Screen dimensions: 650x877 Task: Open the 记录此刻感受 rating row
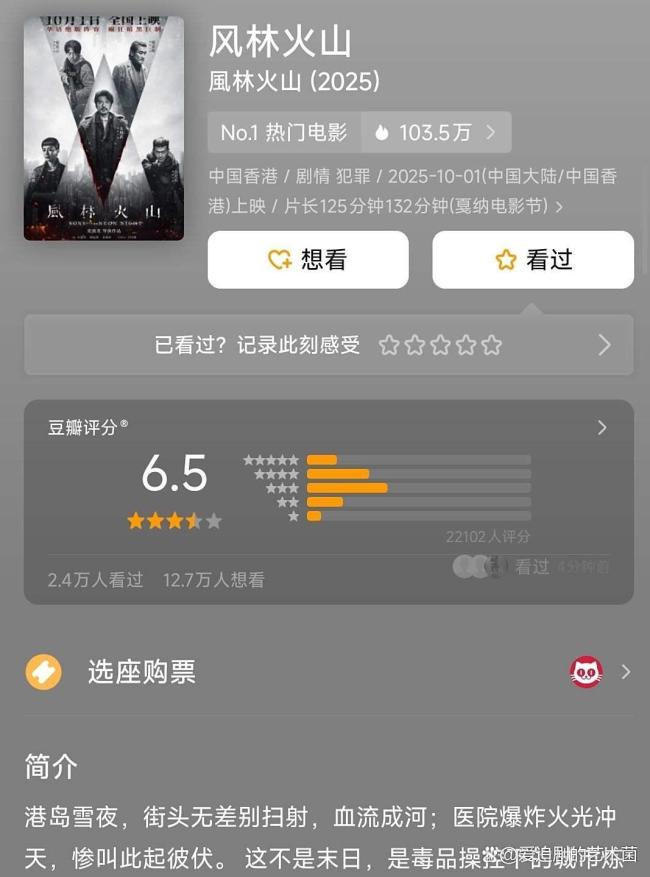[x=328, y=345]
